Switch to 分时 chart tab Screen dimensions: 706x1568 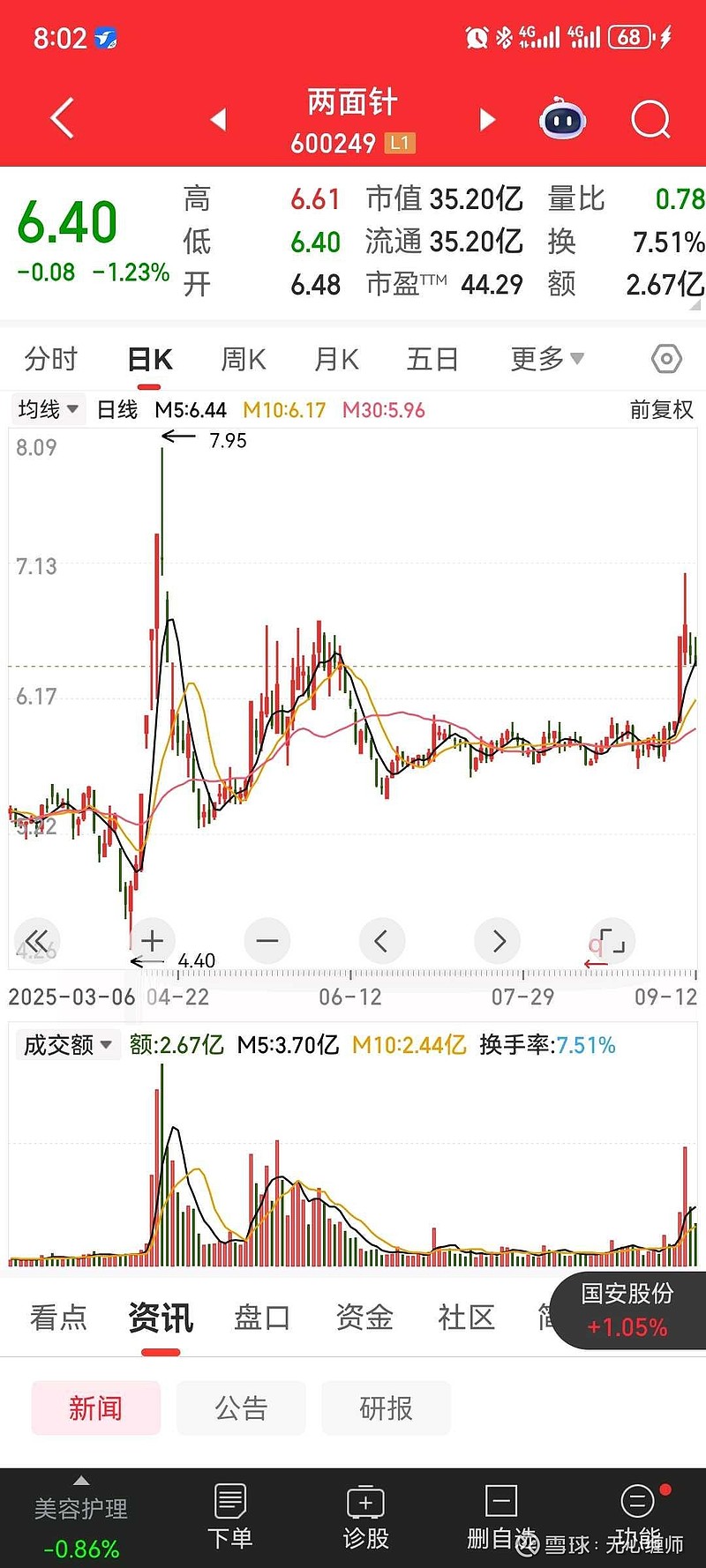51,359
